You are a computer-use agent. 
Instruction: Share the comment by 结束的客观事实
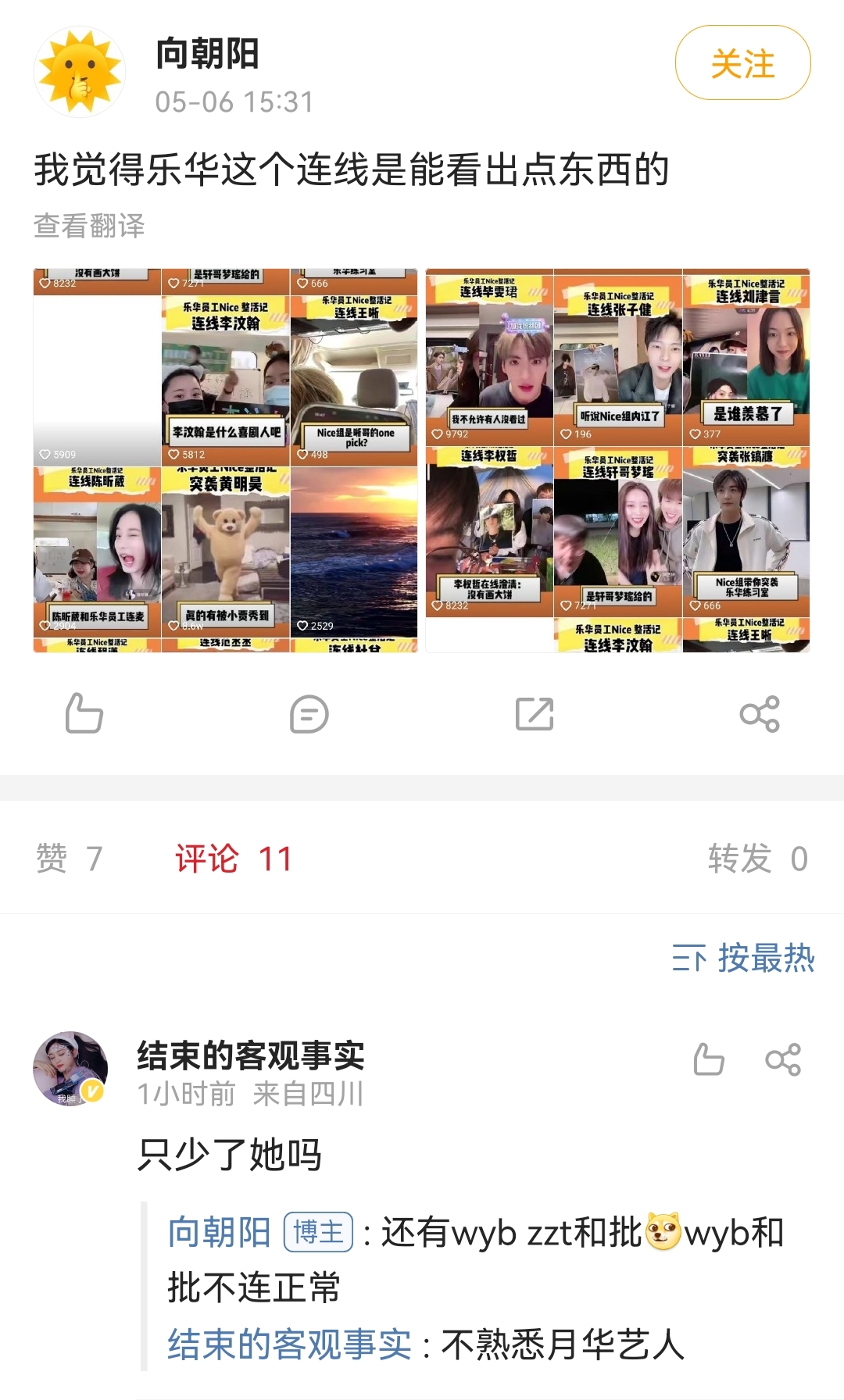(x=783, y=1060)
